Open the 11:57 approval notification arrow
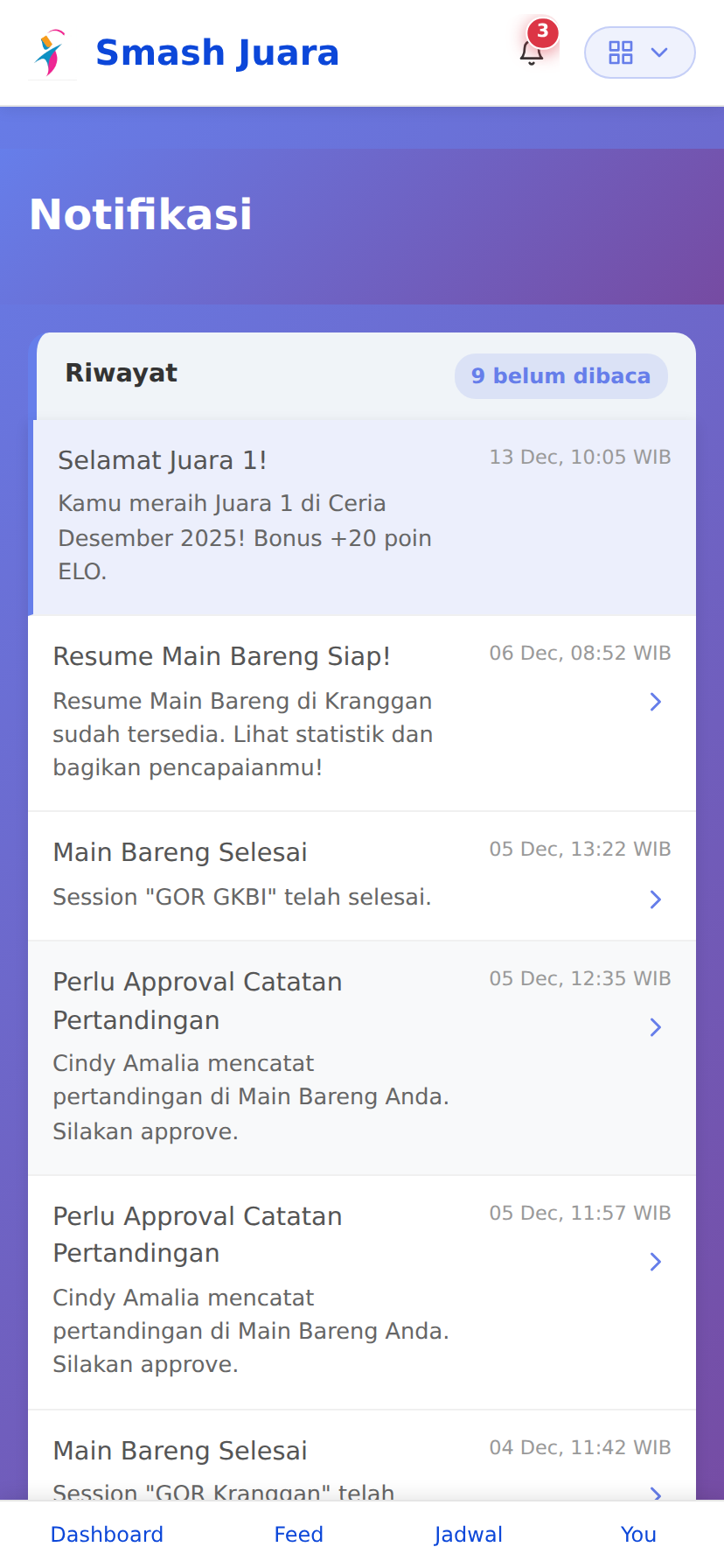The width and height of the screenshot is (724, 1568). [x=655, y=1262]
